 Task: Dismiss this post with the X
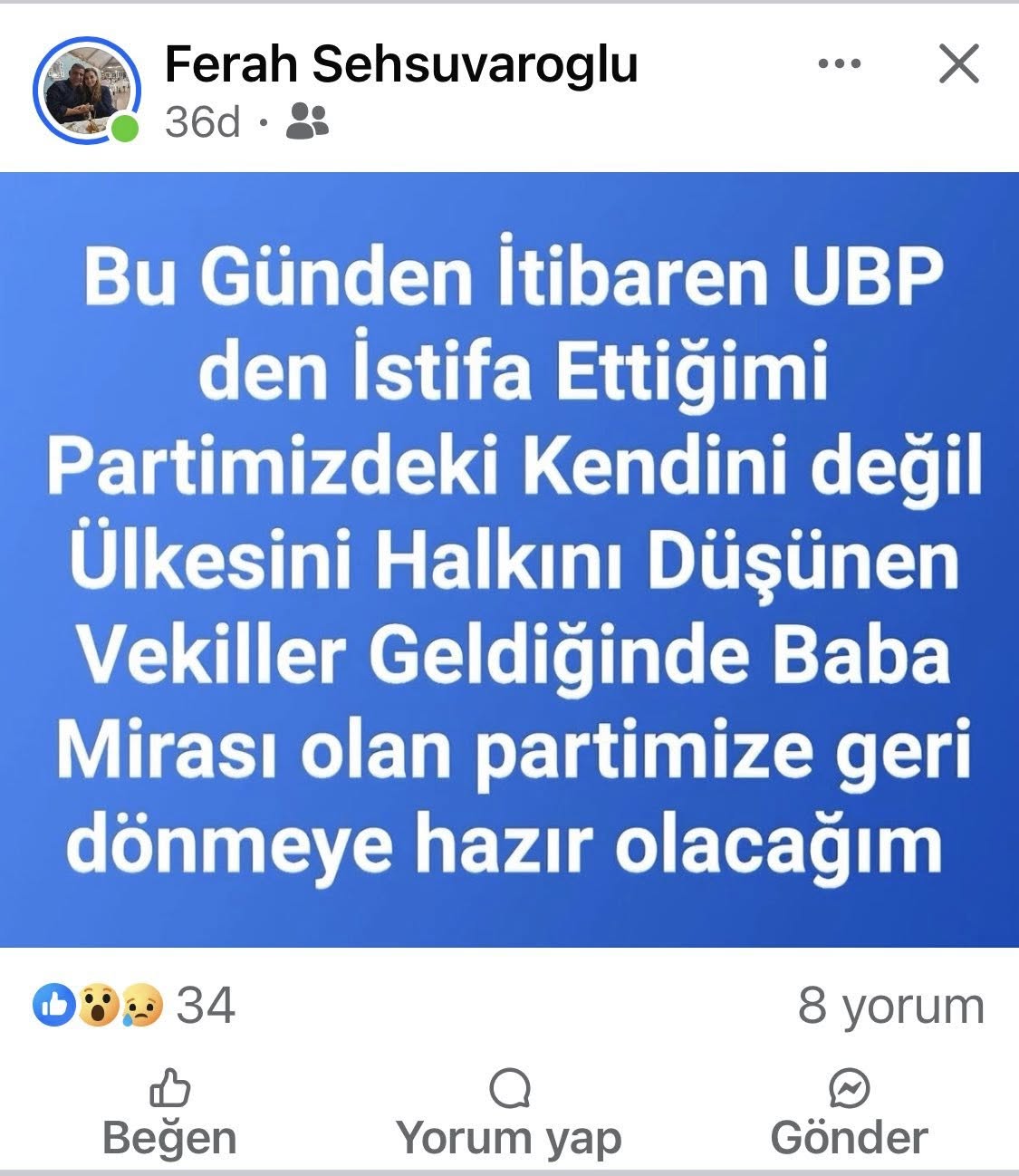[958, 64]
